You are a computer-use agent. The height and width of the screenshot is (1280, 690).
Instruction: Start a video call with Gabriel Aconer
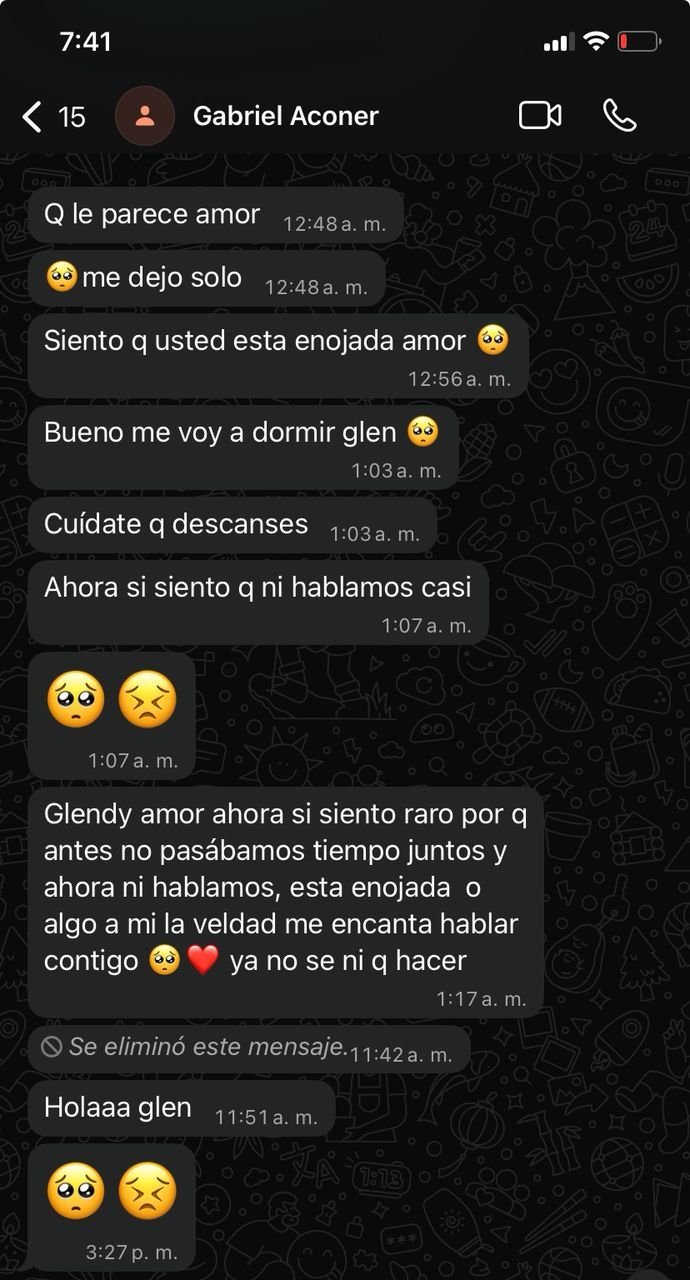(540, 116)
